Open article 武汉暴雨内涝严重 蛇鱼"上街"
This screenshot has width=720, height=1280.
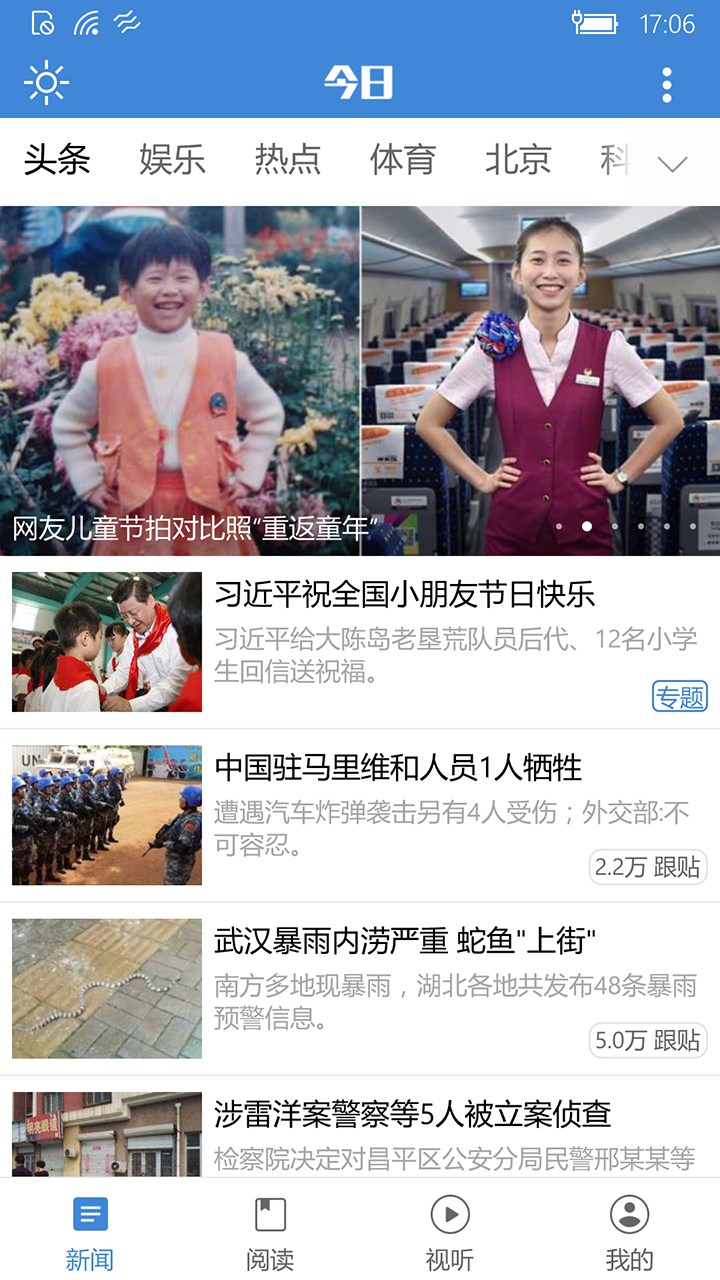(405, 941)
